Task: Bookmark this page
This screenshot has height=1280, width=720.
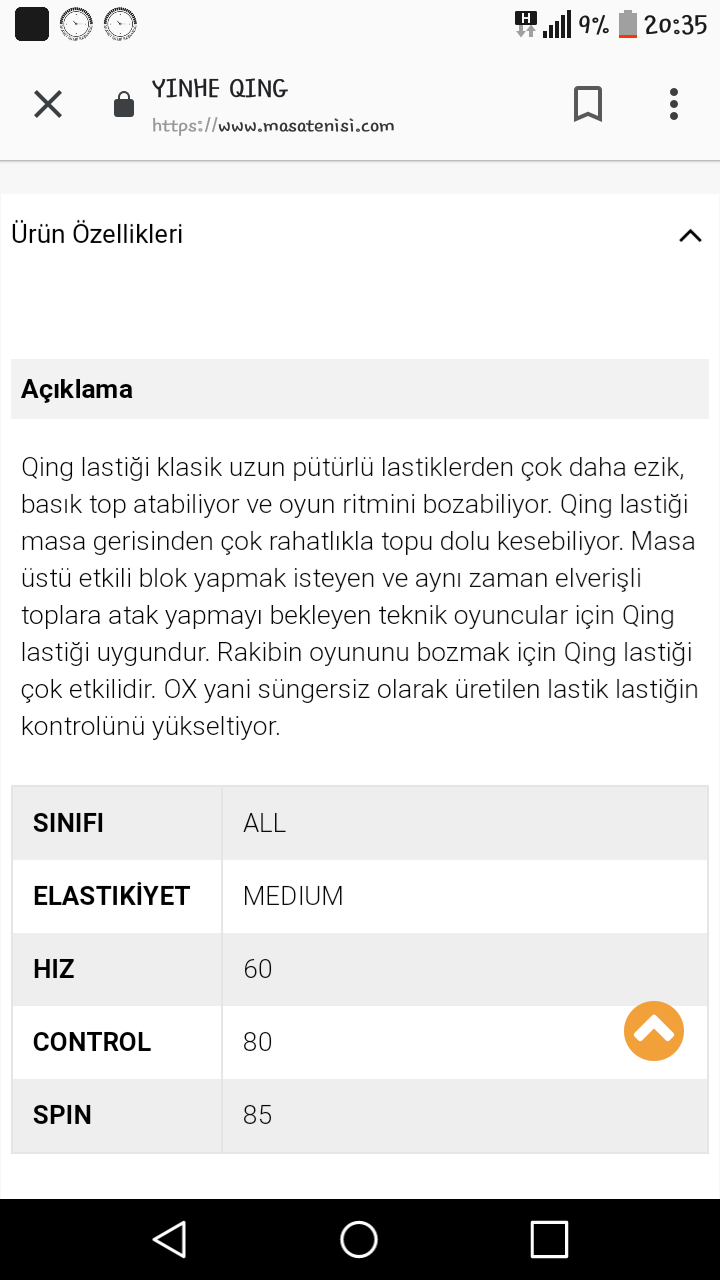Action: (x=588, y=104)
